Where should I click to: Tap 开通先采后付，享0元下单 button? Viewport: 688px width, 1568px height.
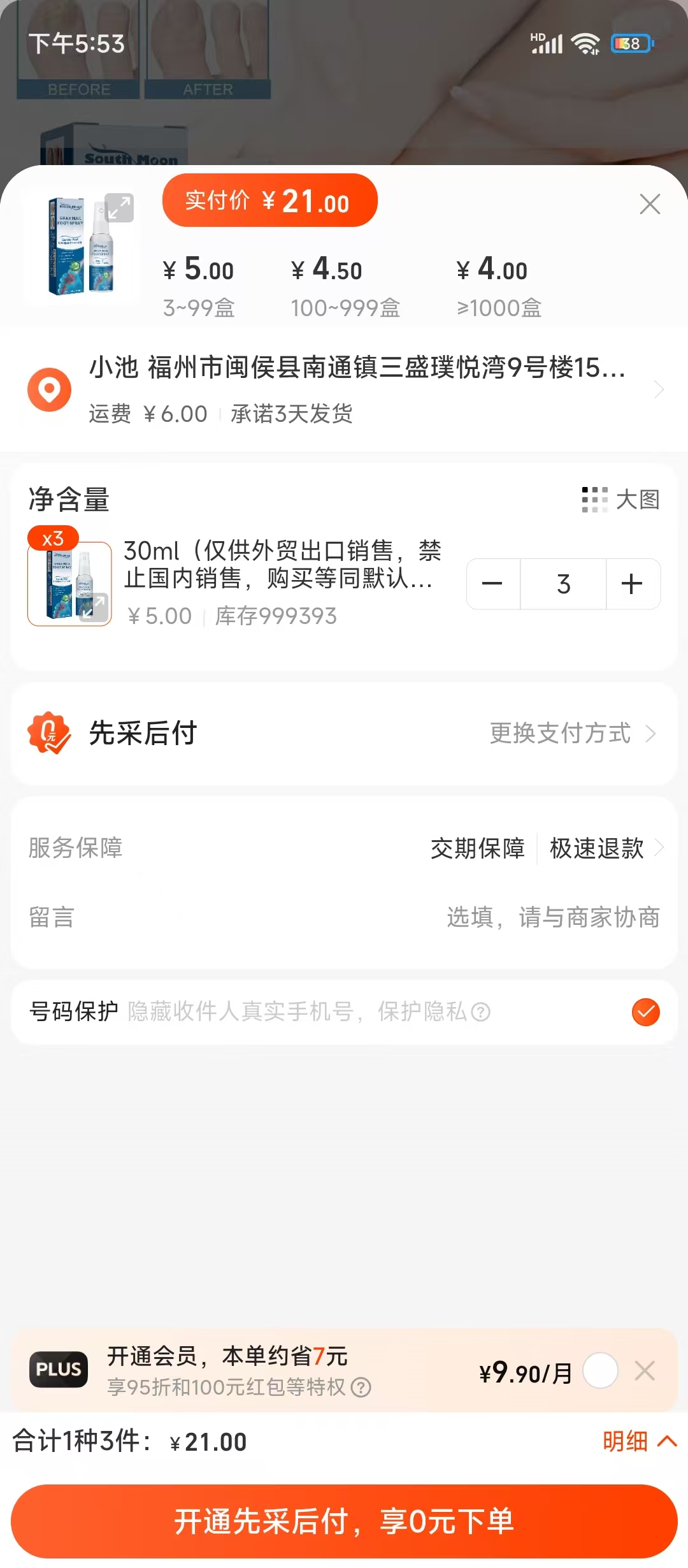[344, 1521]
